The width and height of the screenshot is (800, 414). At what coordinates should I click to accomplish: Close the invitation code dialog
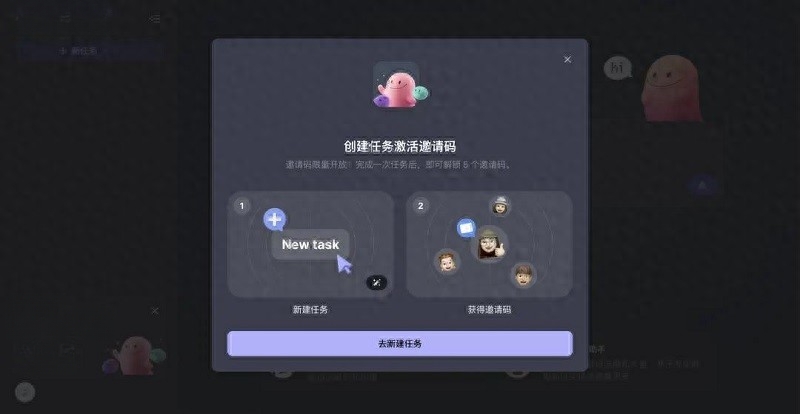(x=567, y=60)
